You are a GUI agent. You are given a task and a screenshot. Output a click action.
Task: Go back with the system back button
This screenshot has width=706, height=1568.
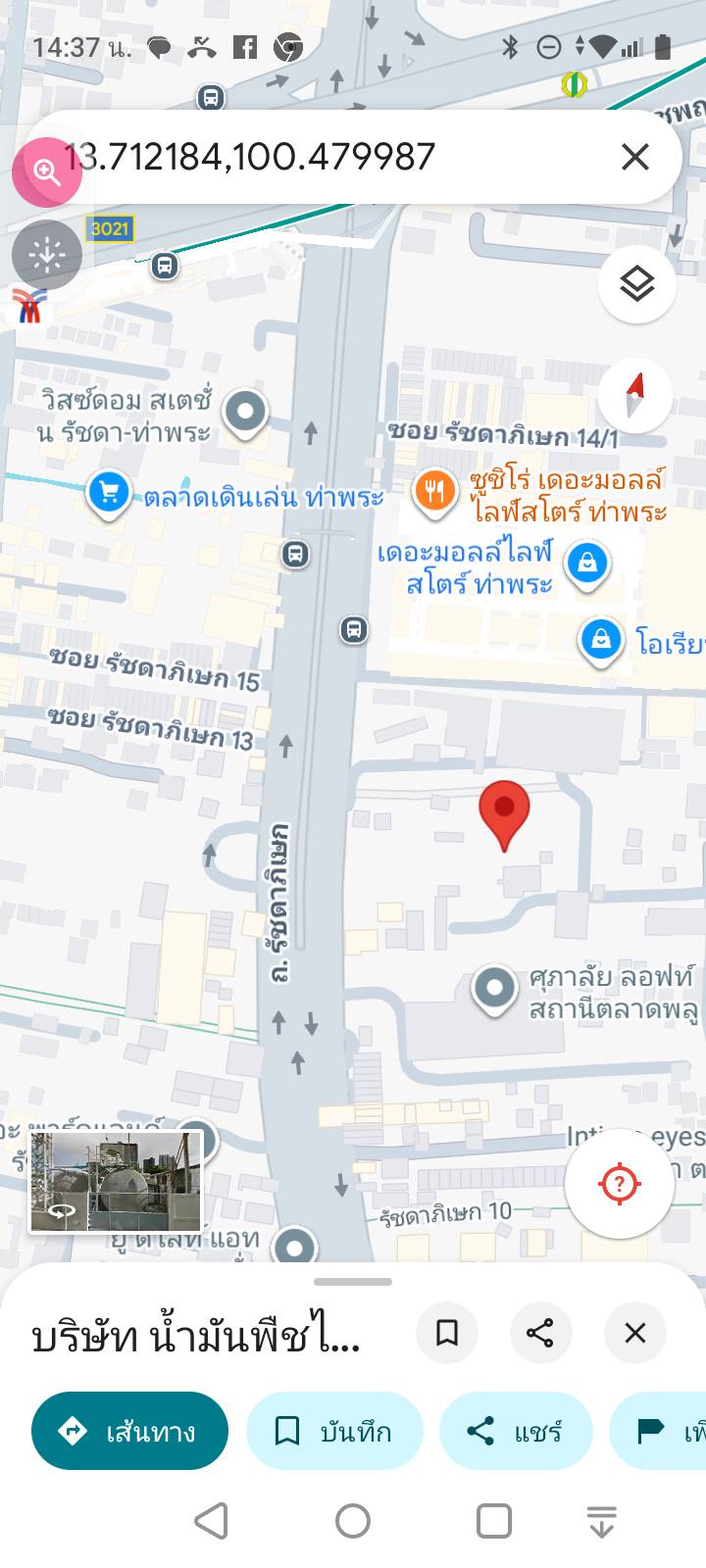point(211,1521)
